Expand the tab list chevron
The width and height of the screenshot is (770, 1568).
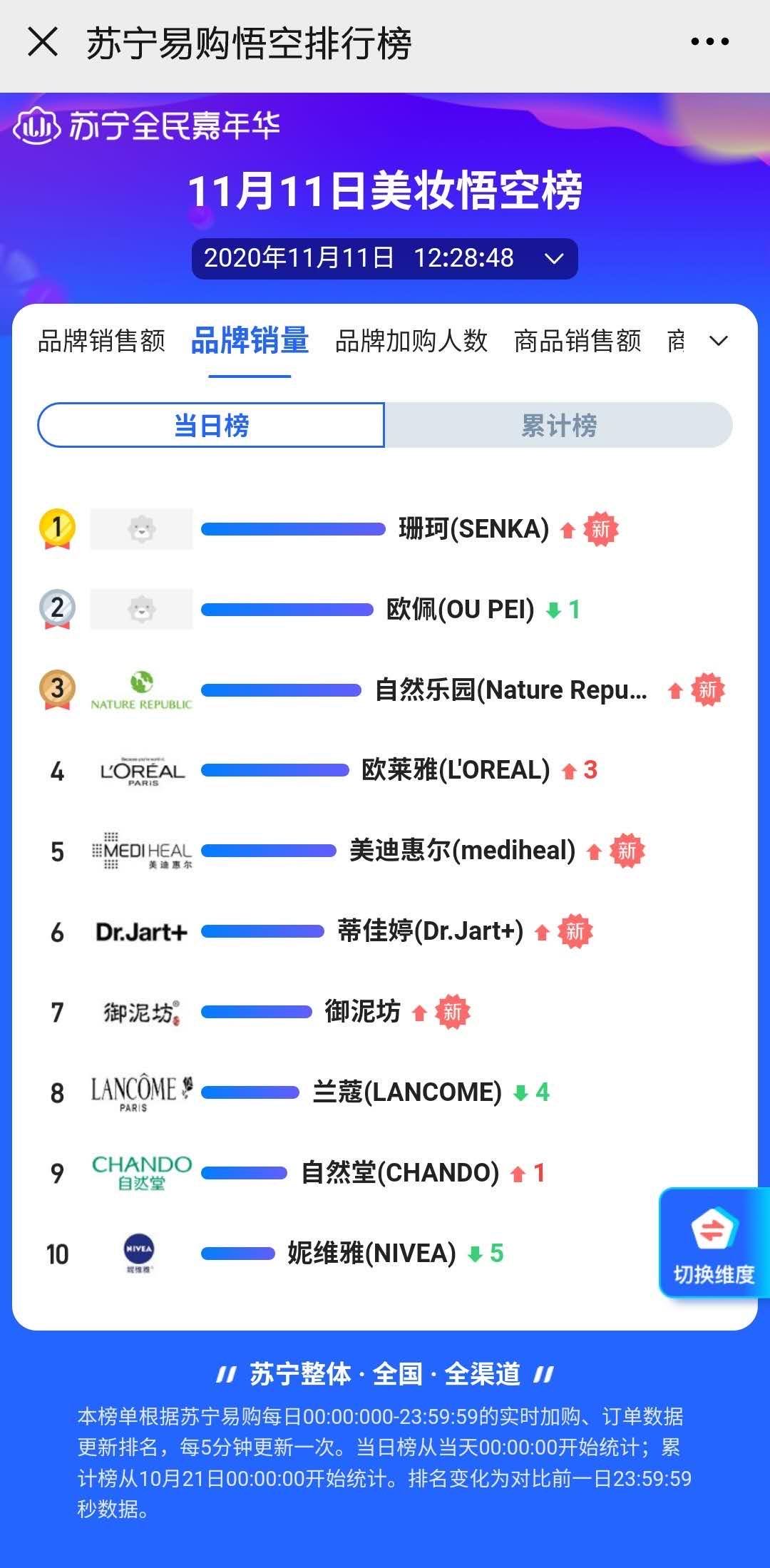719,341
